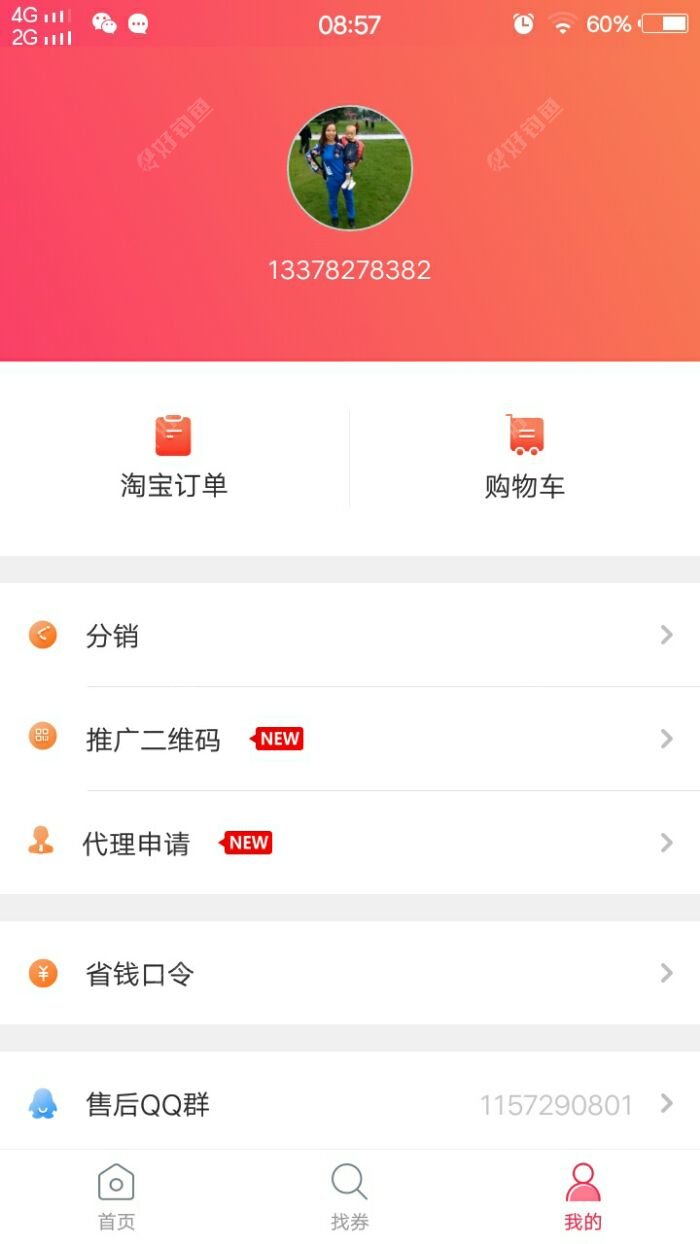This screenshot has width=700, height=1244.
Task: Open the 分销 row
Action: [x=350, y=635]
